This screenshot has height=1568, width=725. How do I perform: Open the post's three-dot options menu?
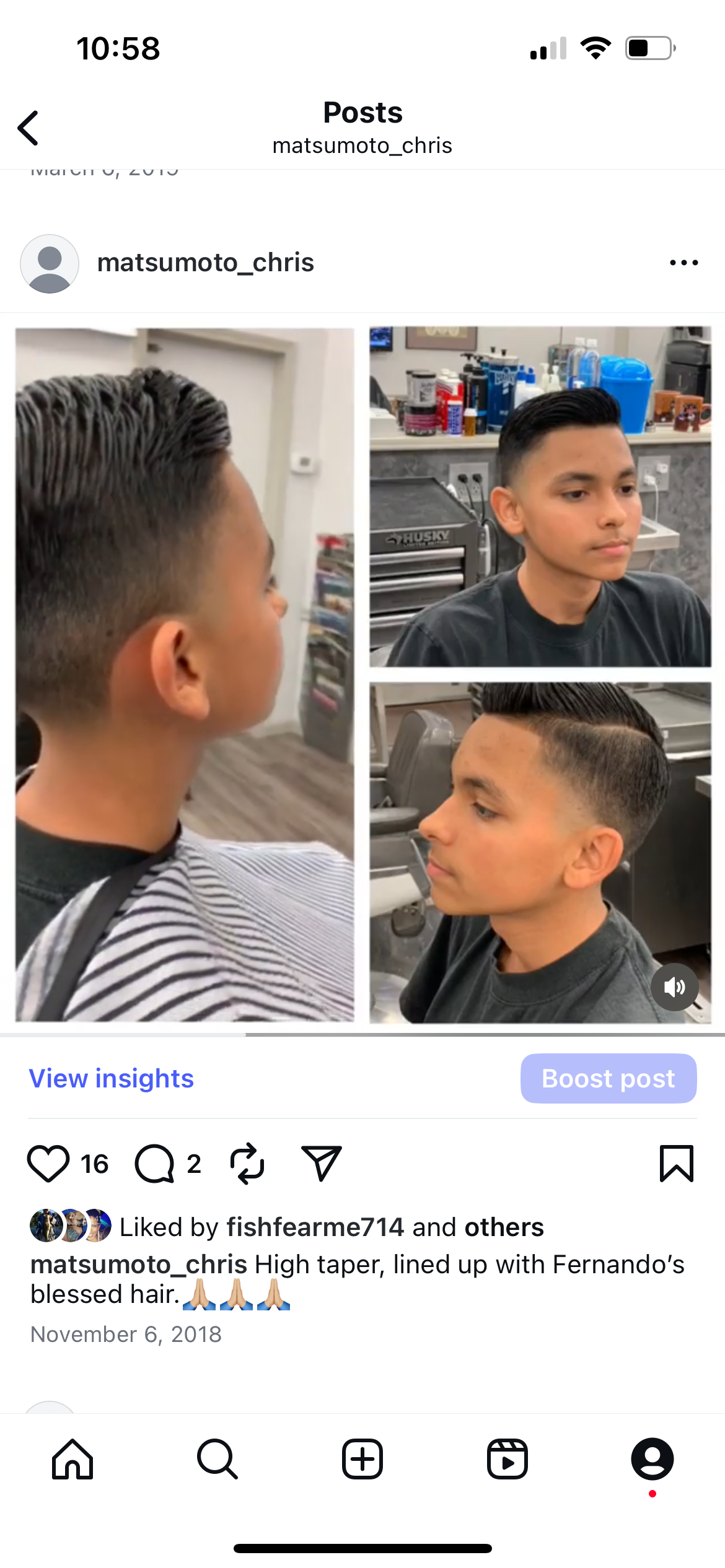pos(683,263)
